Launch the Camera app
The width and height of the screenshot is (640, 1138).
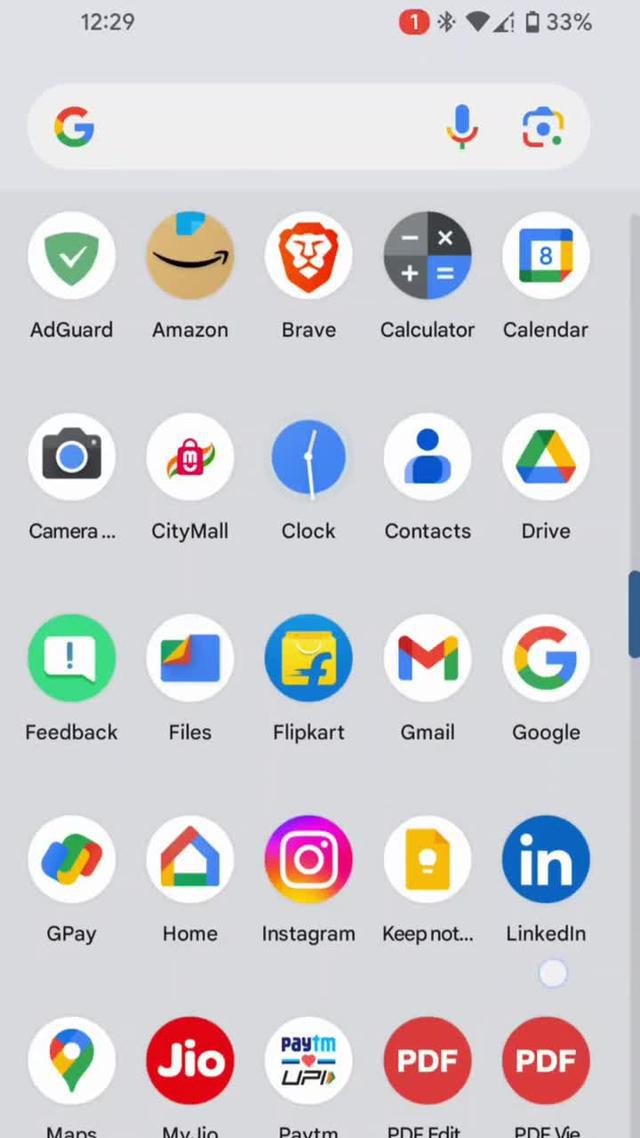(x=71, y=457)
